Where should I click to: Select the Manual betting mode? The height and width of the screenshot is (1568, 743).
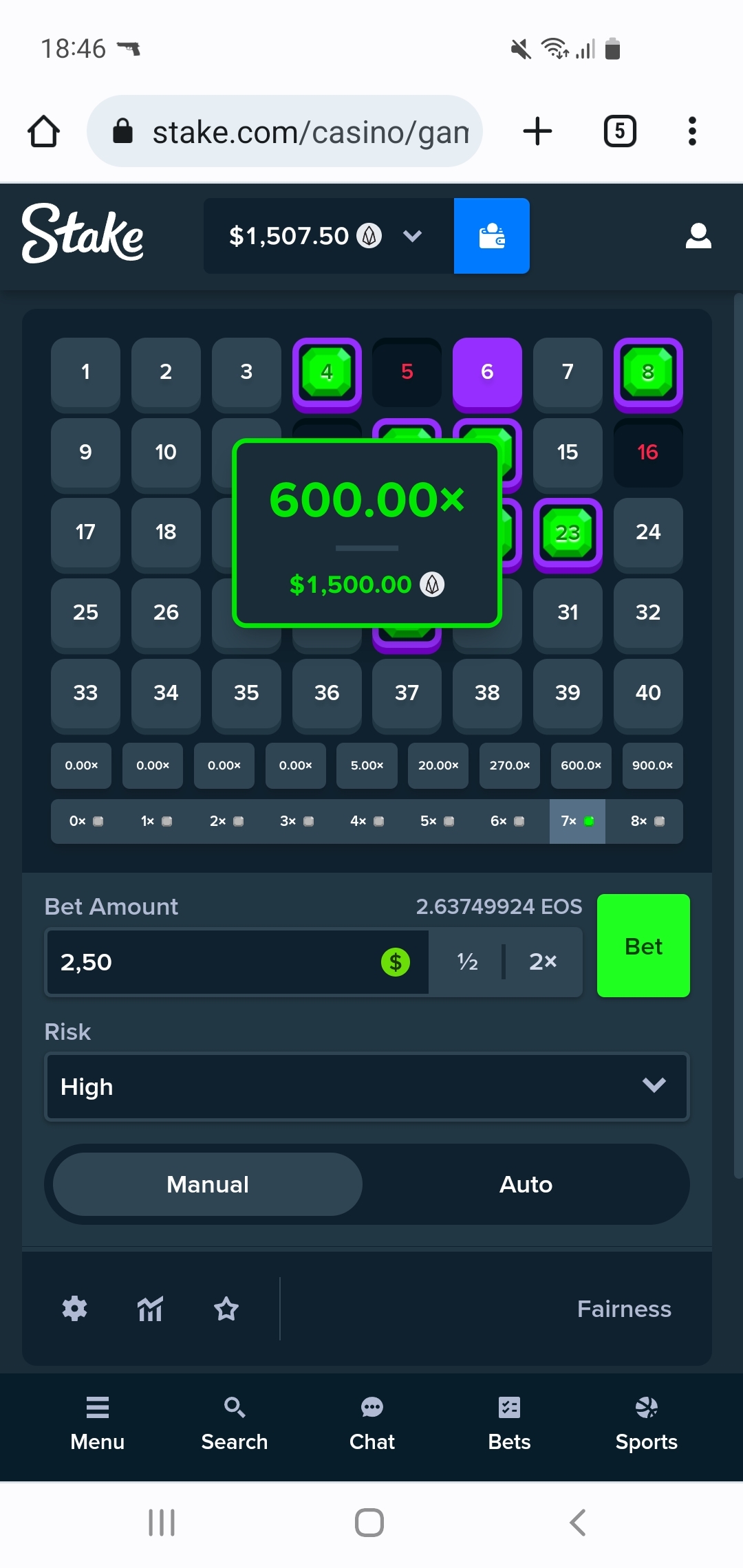(x=208, y=1184)
